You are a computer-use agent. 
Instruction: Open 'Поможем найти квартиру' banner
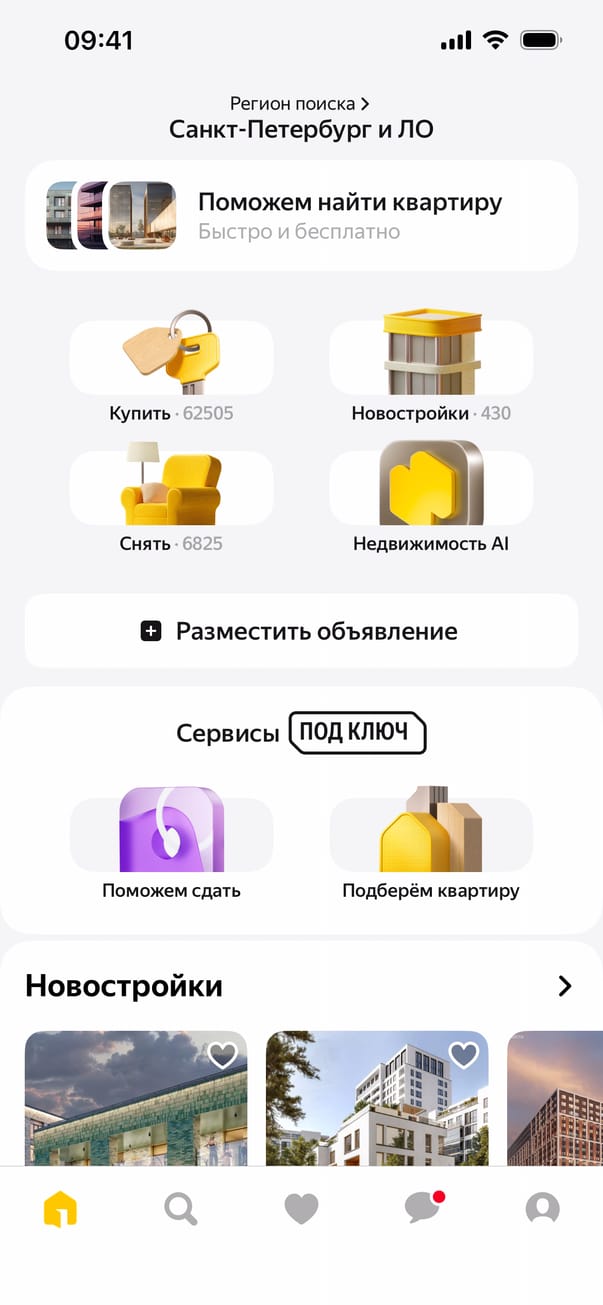301,216
